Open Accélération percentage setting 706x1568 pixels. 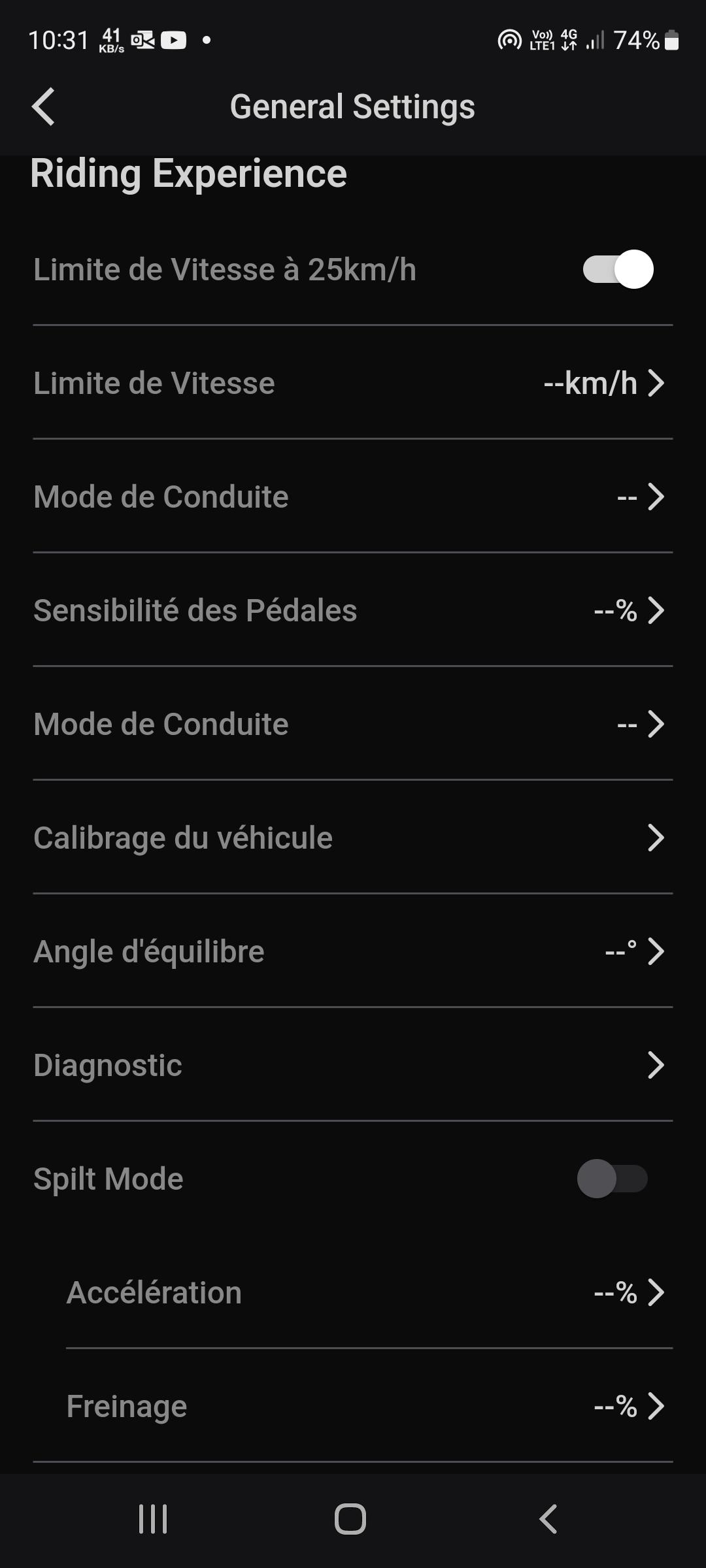click(369, 1292)
